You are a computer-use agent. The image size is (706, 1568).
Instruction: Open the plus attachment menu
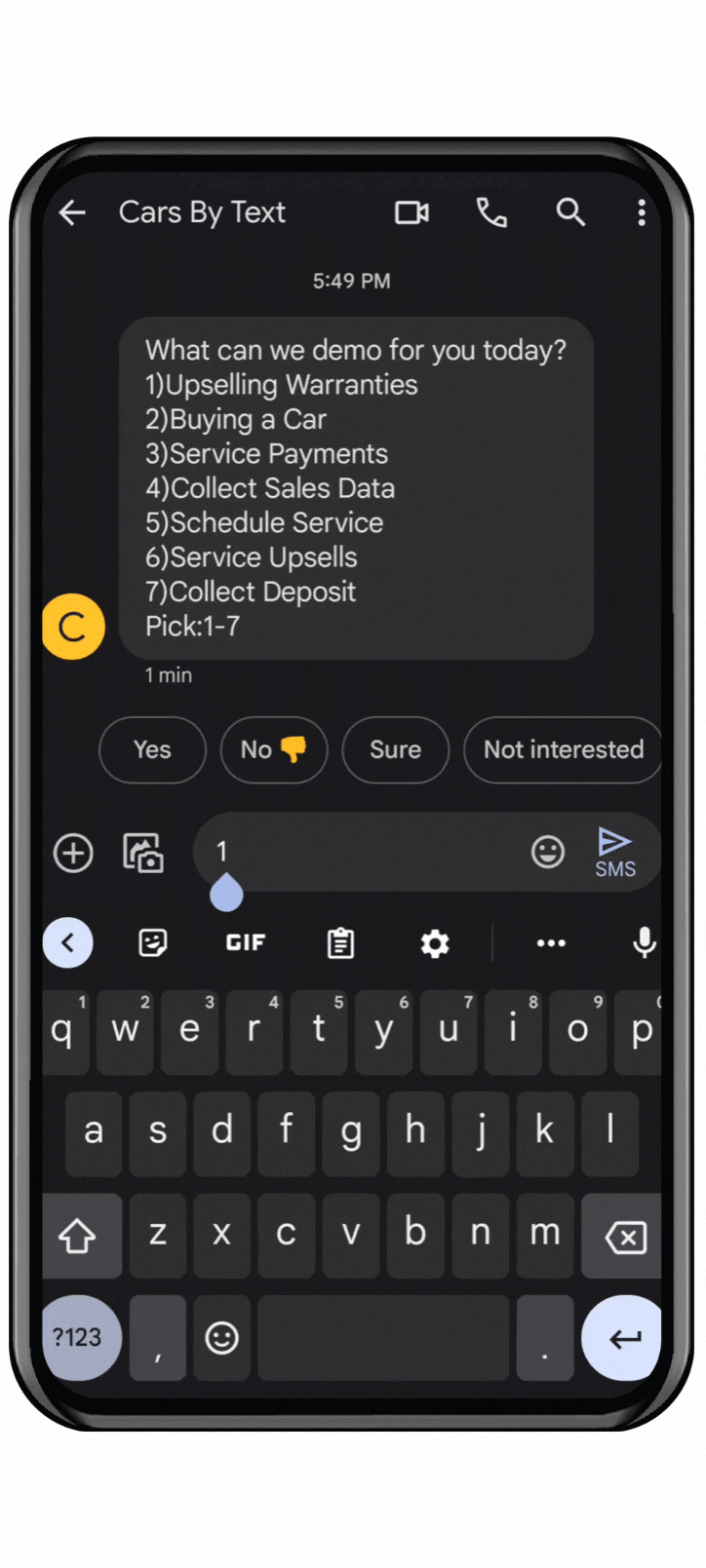(x=73, y=854)
